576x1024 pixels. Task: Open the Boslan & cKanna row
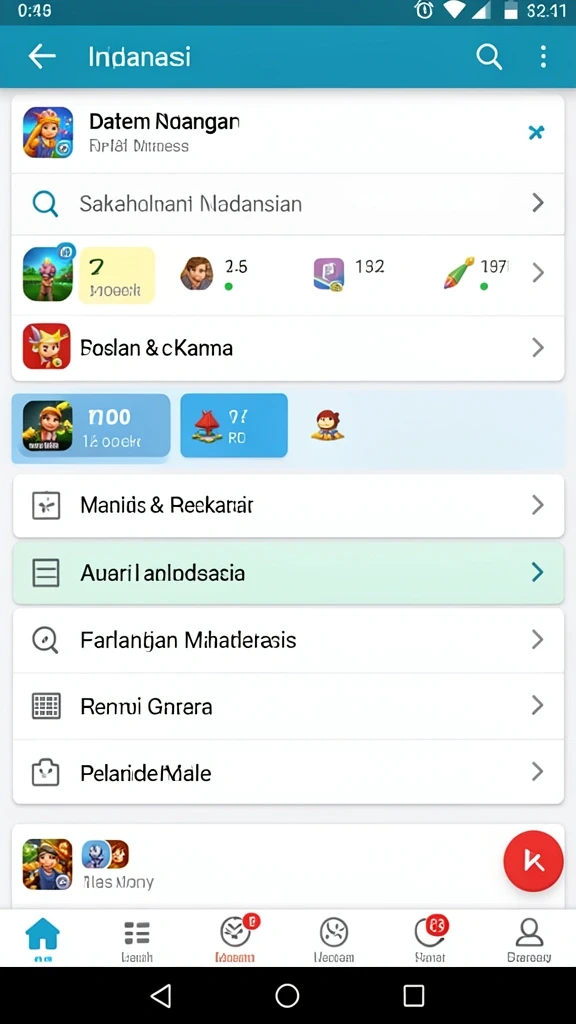coord(288,347)
